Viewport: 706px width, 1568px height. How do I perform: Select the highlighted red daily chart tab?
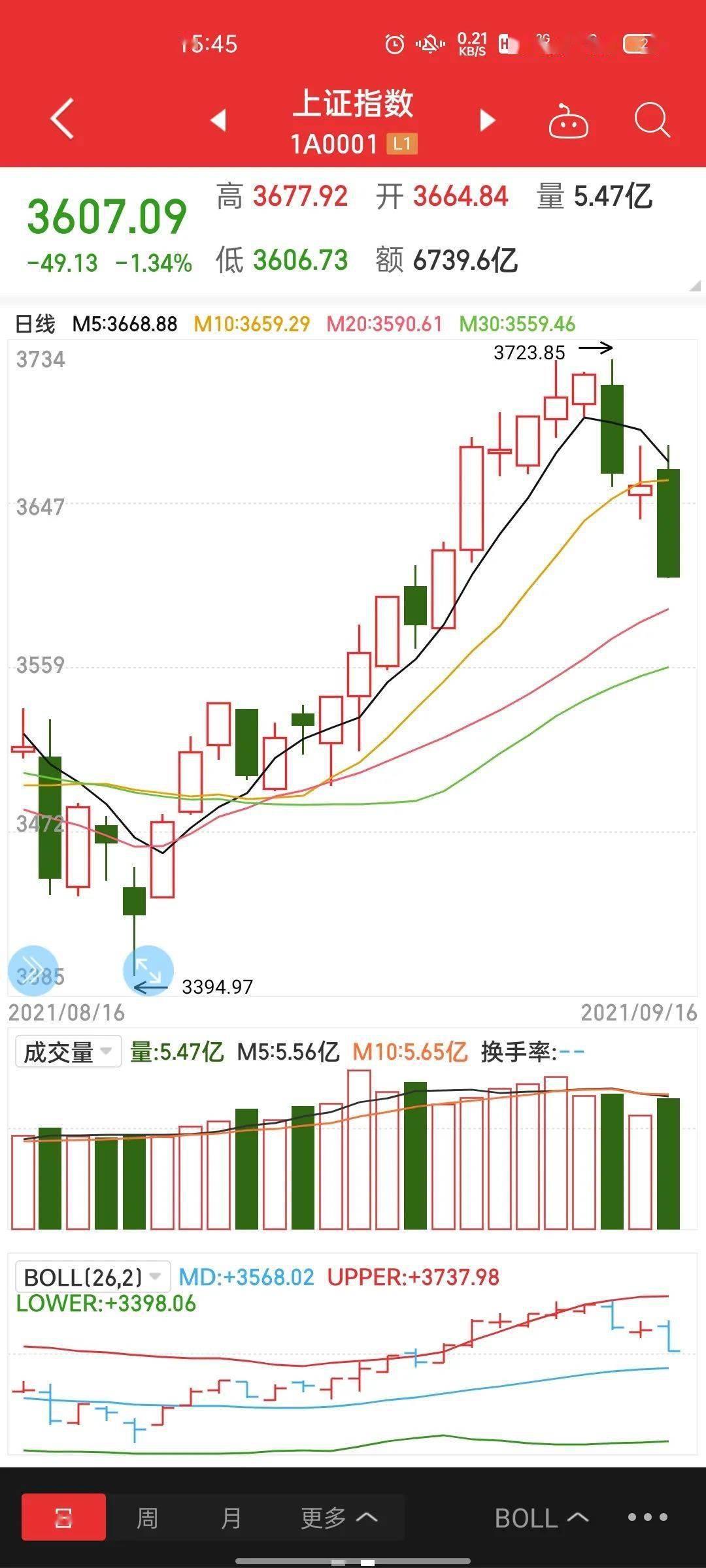coord(63,1518)
